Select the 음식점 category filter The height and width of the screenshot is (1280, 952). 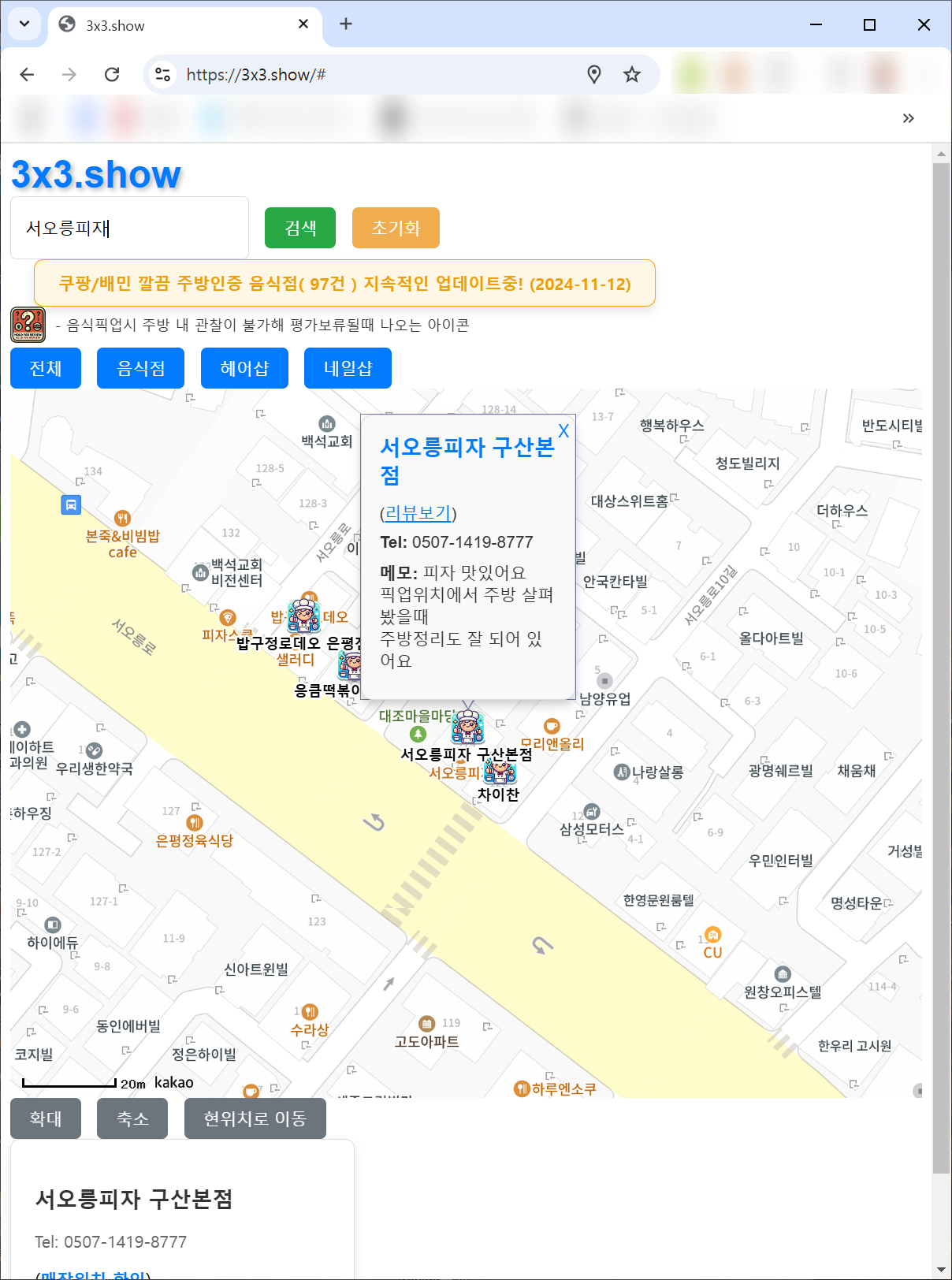pyautogui.click(x=140, y=368)
